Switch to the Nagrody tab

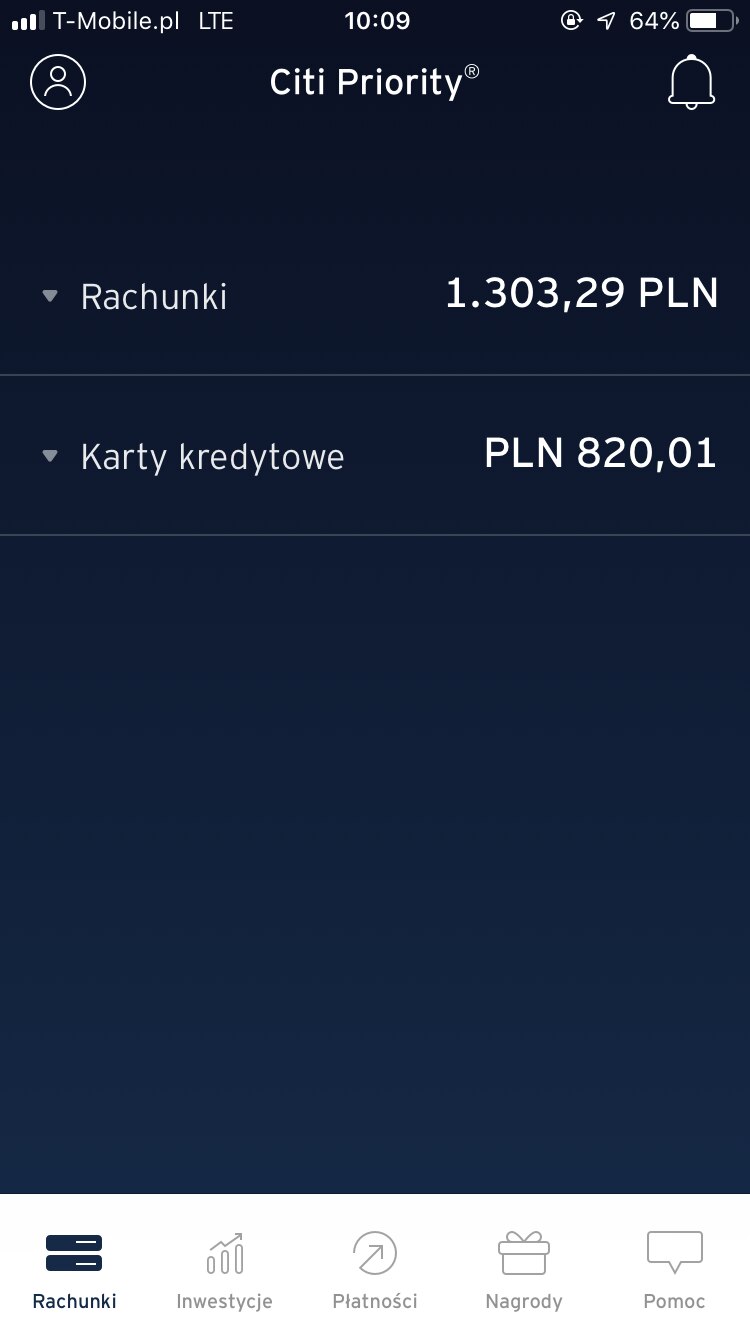point(524,1268)
